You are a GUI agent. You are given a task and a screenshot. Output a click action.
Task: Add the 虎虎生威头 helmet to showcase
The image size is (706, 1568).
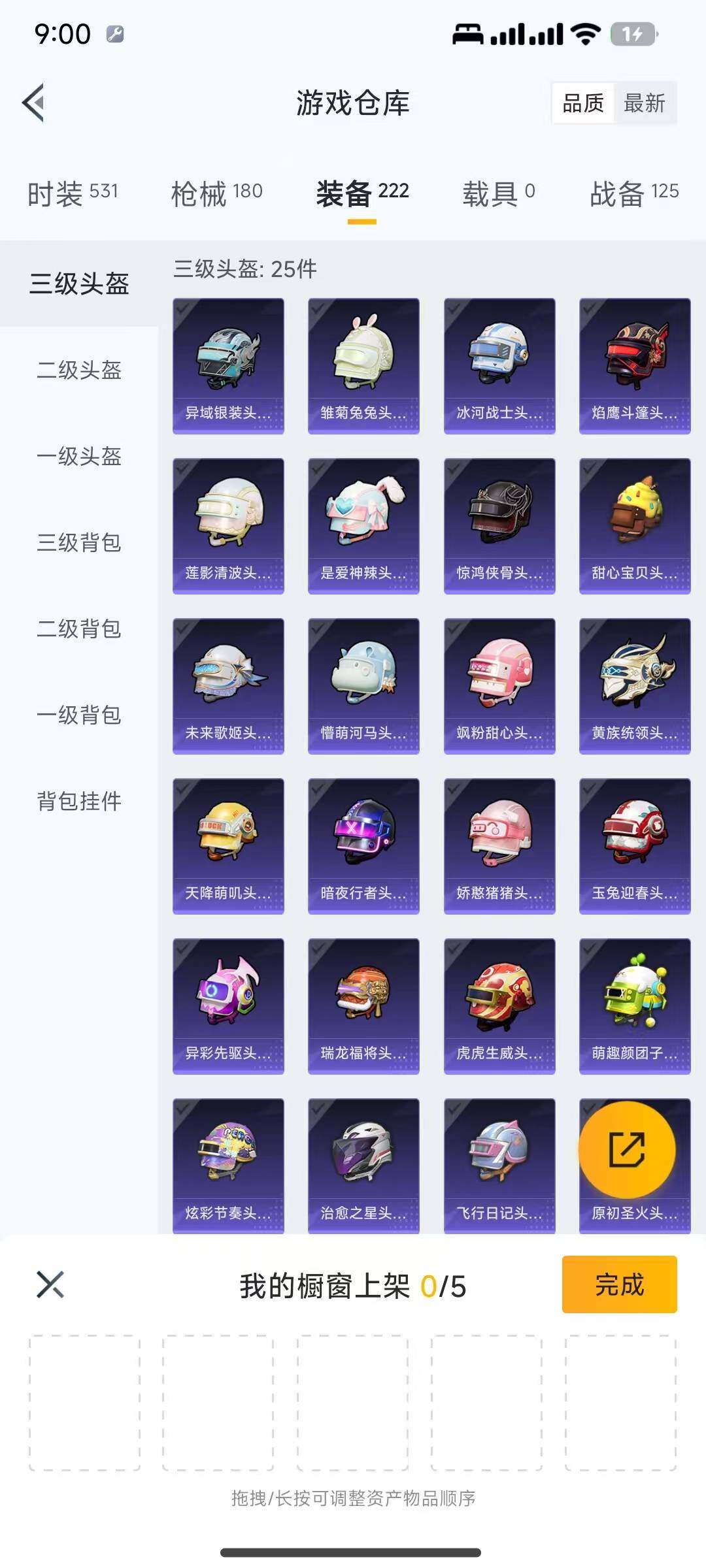(x=499, y=1006)
